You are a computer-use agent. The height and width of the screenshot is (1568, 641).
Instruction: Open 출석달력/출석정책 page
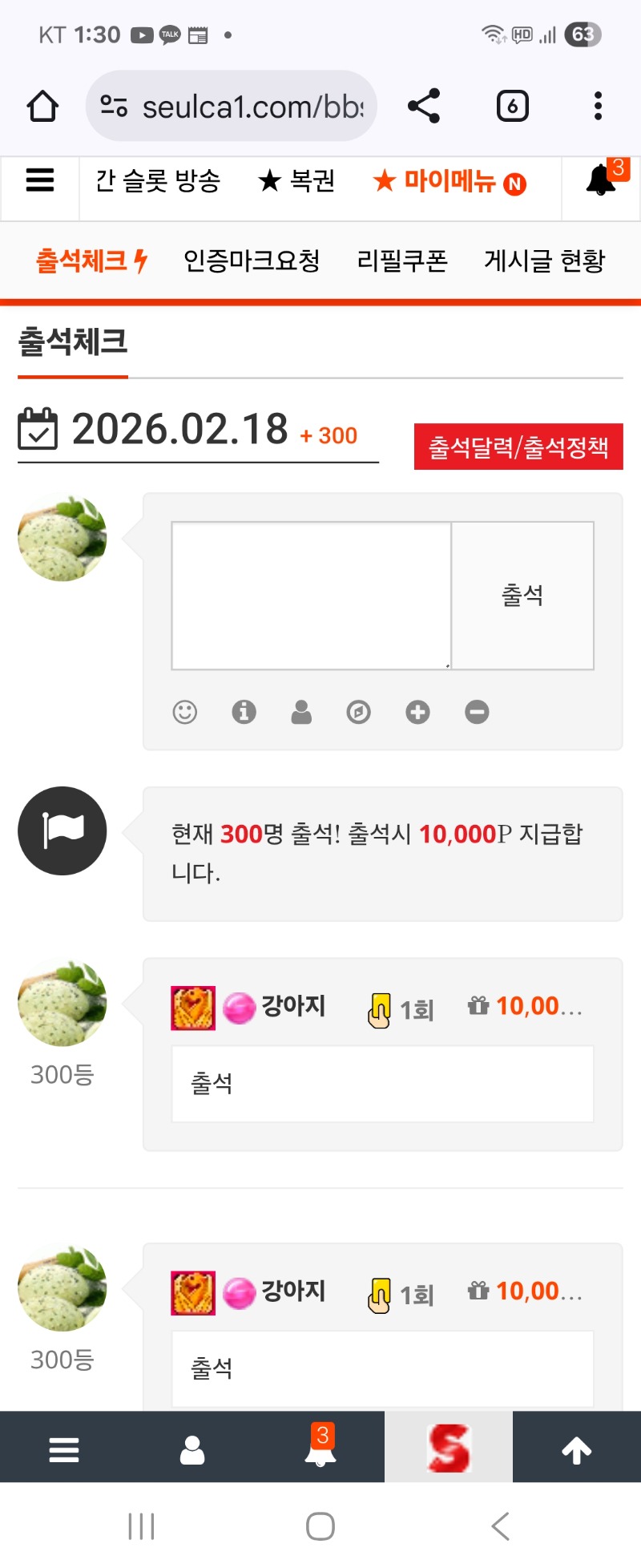click(518, 447)
